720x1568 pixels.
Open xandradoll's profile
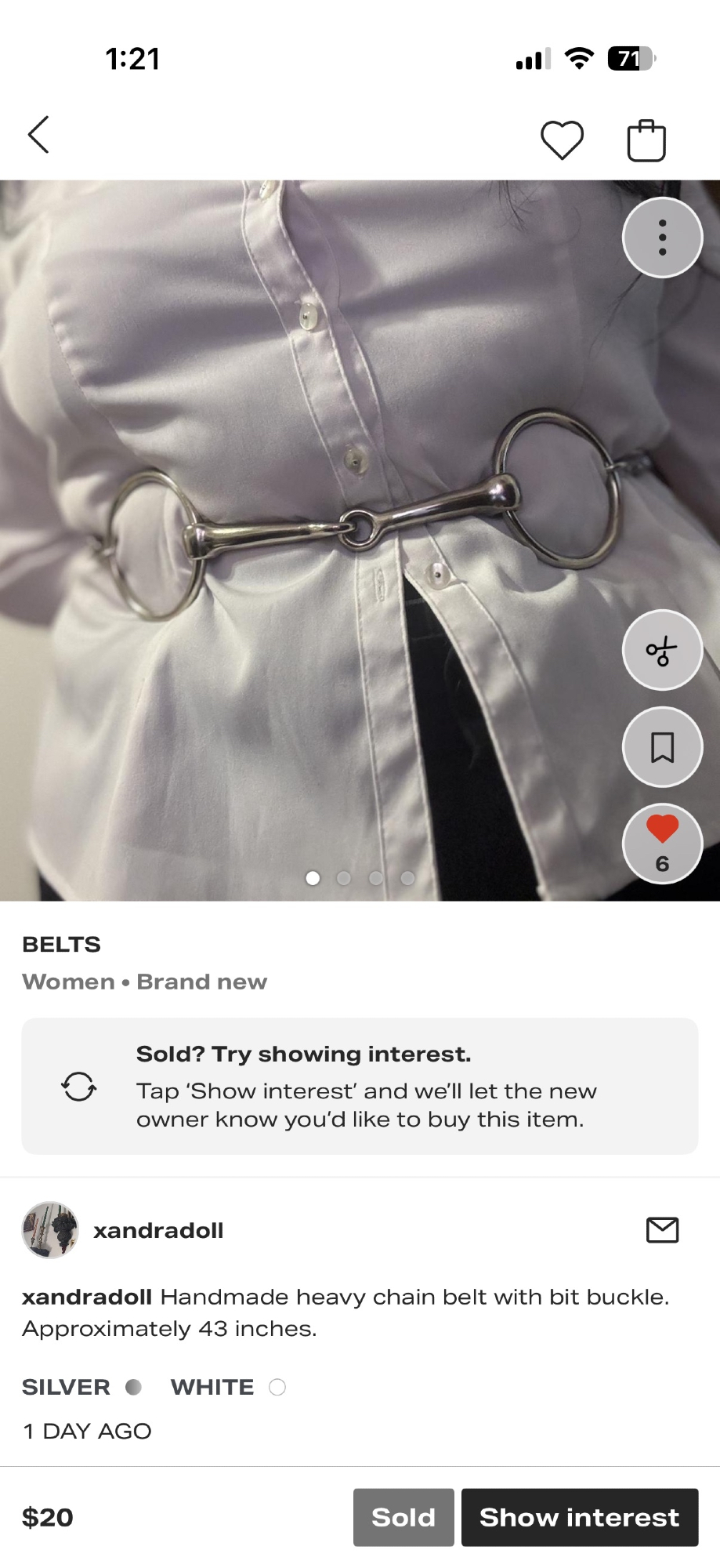(x=157, y=1230)
